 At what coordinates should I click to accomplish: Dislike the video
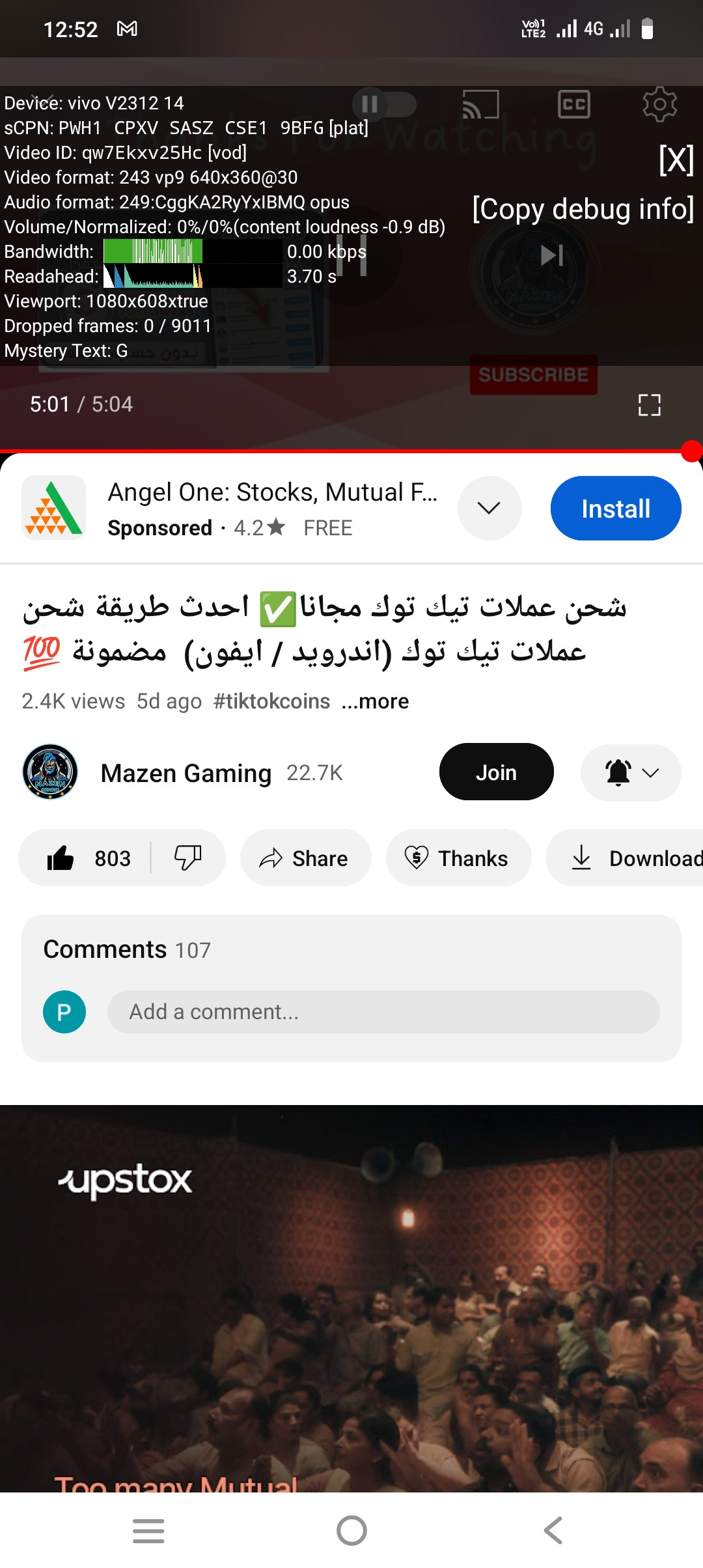click(188, 858)
